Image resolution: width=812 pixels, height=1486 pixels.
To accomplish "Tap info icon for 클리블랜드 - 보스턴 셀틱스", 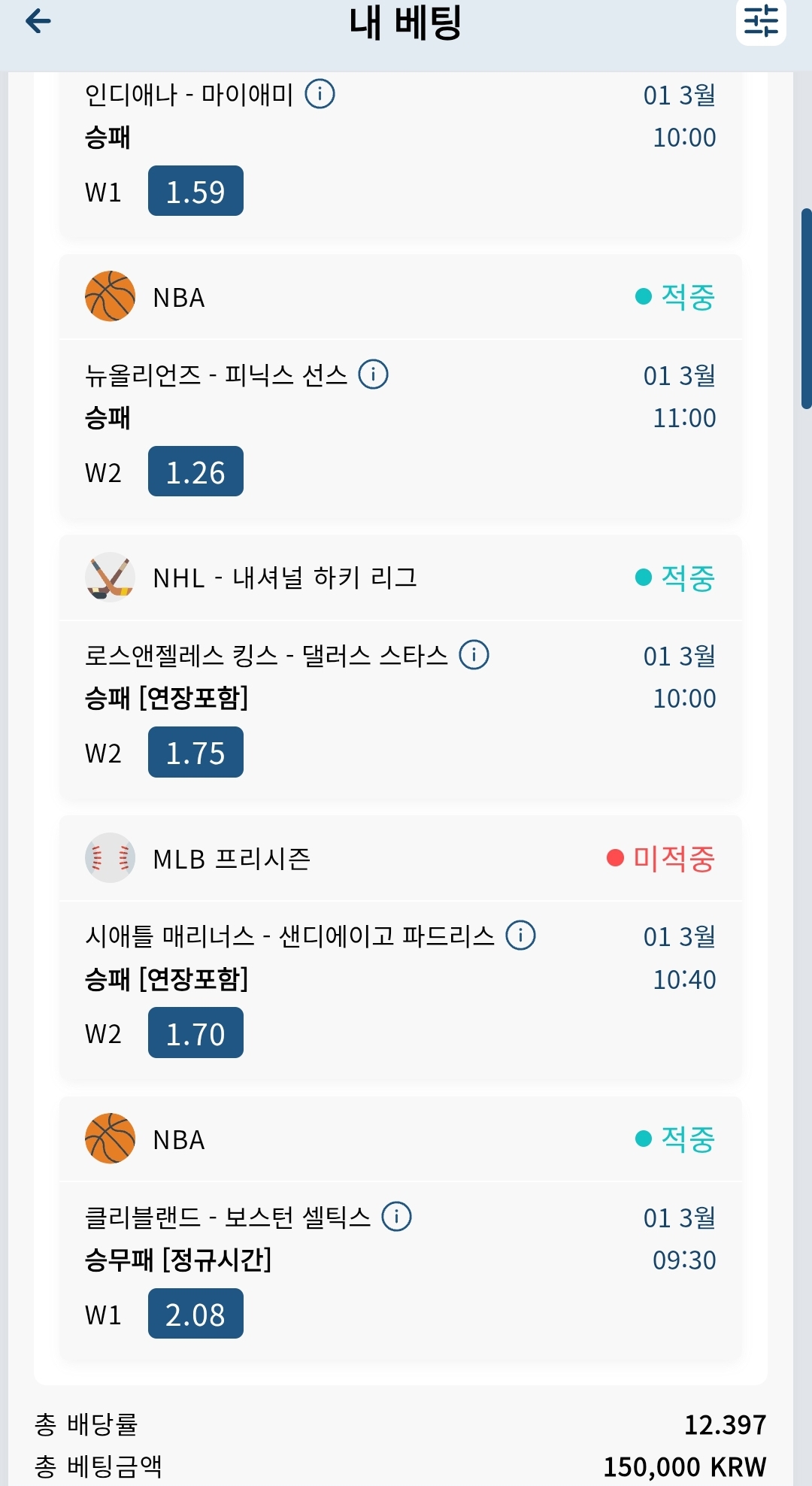I will tap(396, 1216).
